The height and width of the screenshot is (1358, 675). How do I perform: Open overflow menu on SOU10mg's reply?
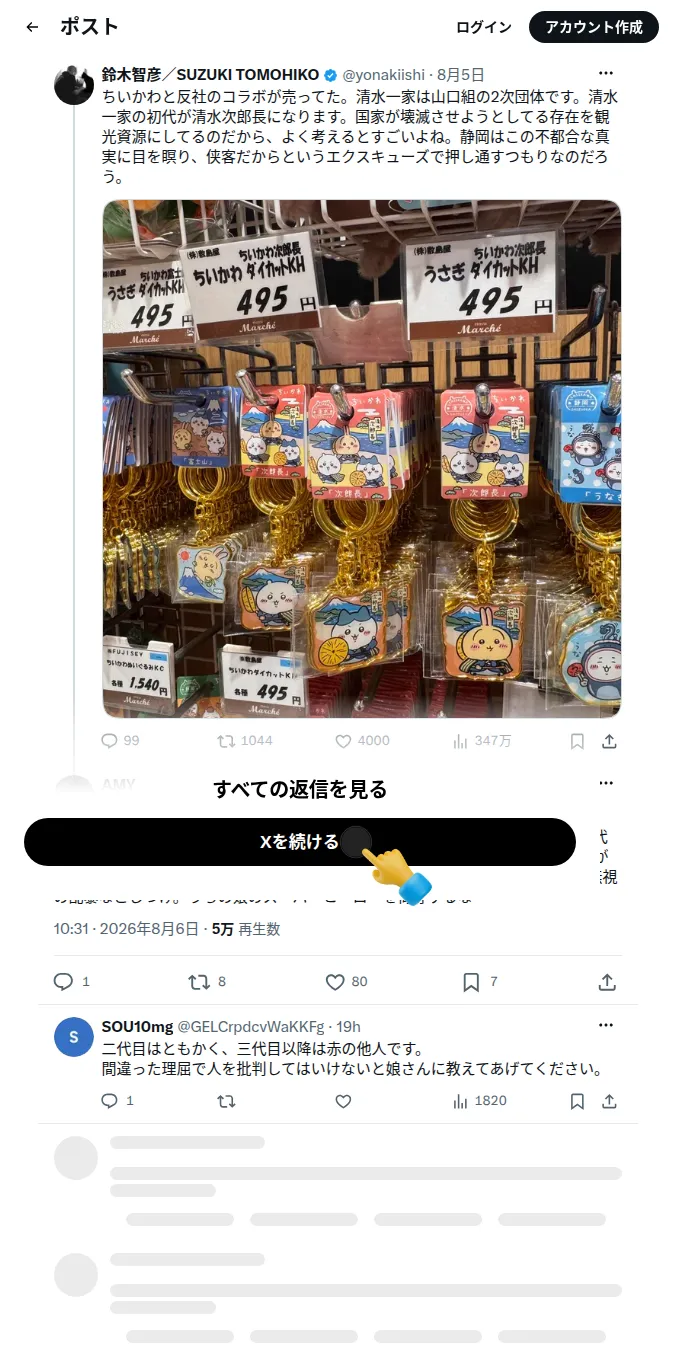(x=606, y=1026)
